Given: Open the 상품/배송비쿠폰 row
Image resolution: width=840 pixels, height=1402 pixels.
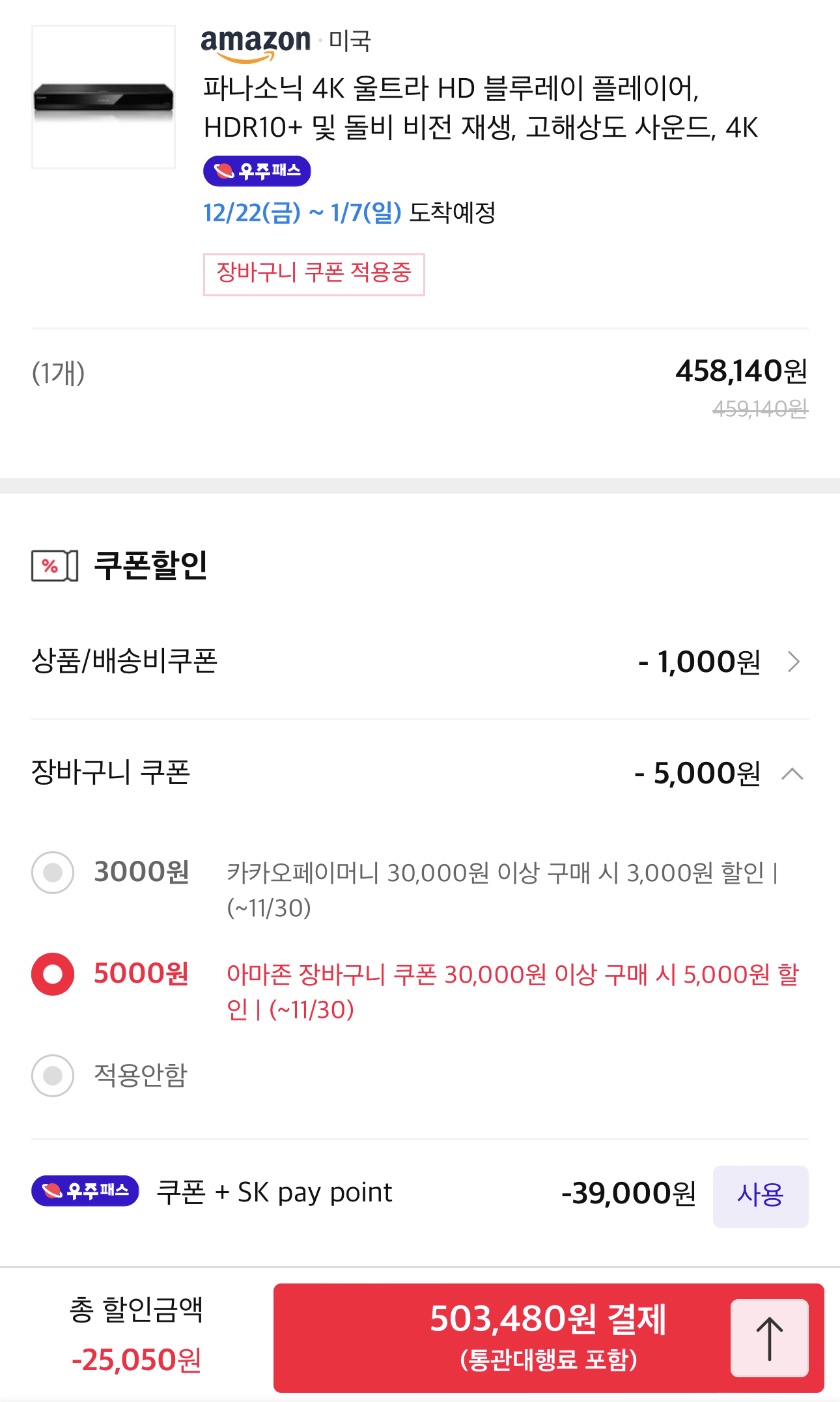Looking at the screenshot, I should point(420,662).
